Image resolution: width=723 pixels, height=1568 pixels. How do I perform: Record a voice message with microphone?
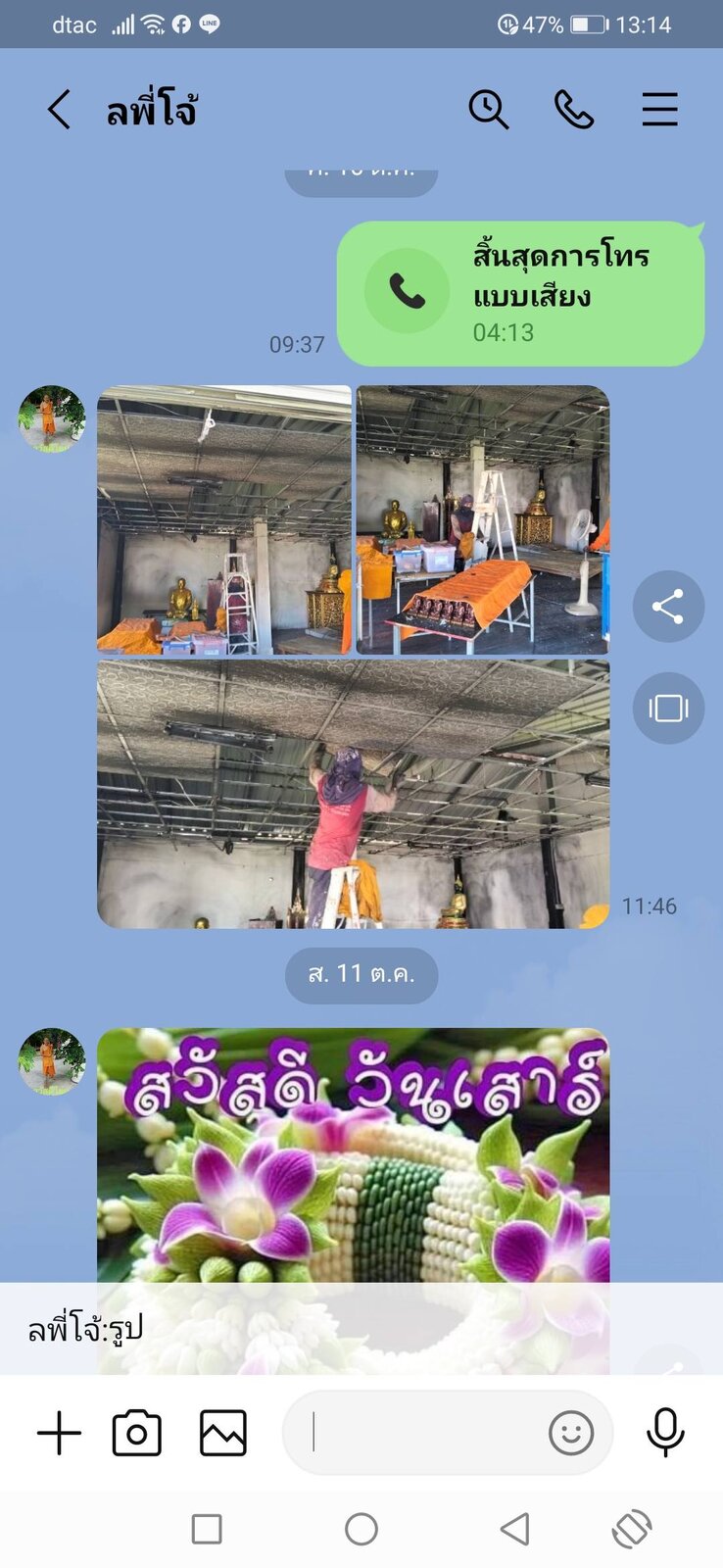tap(665, 1434)
